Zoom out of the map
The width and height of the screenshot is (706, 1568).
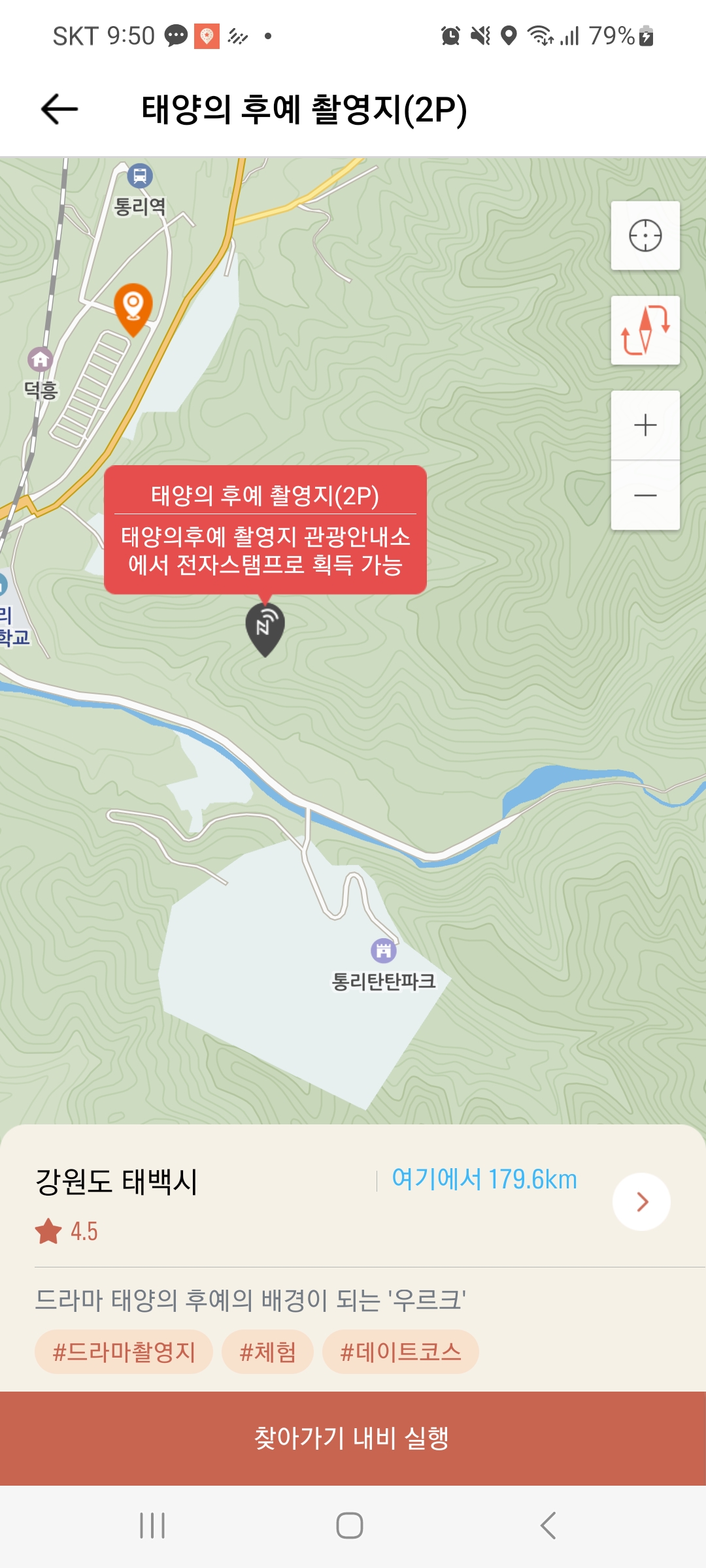(645, 495)
